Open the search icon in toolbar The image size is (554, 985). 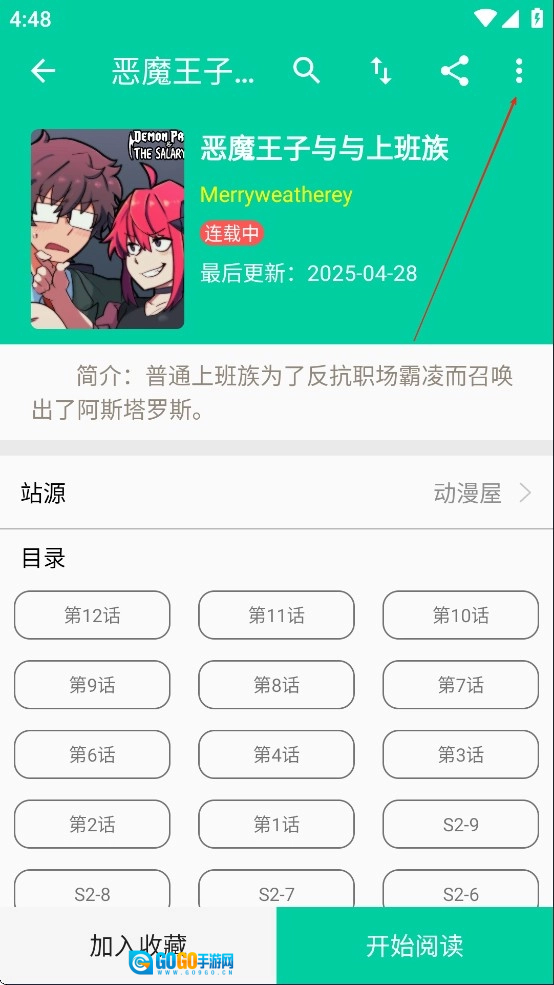(x=307, y=71)
